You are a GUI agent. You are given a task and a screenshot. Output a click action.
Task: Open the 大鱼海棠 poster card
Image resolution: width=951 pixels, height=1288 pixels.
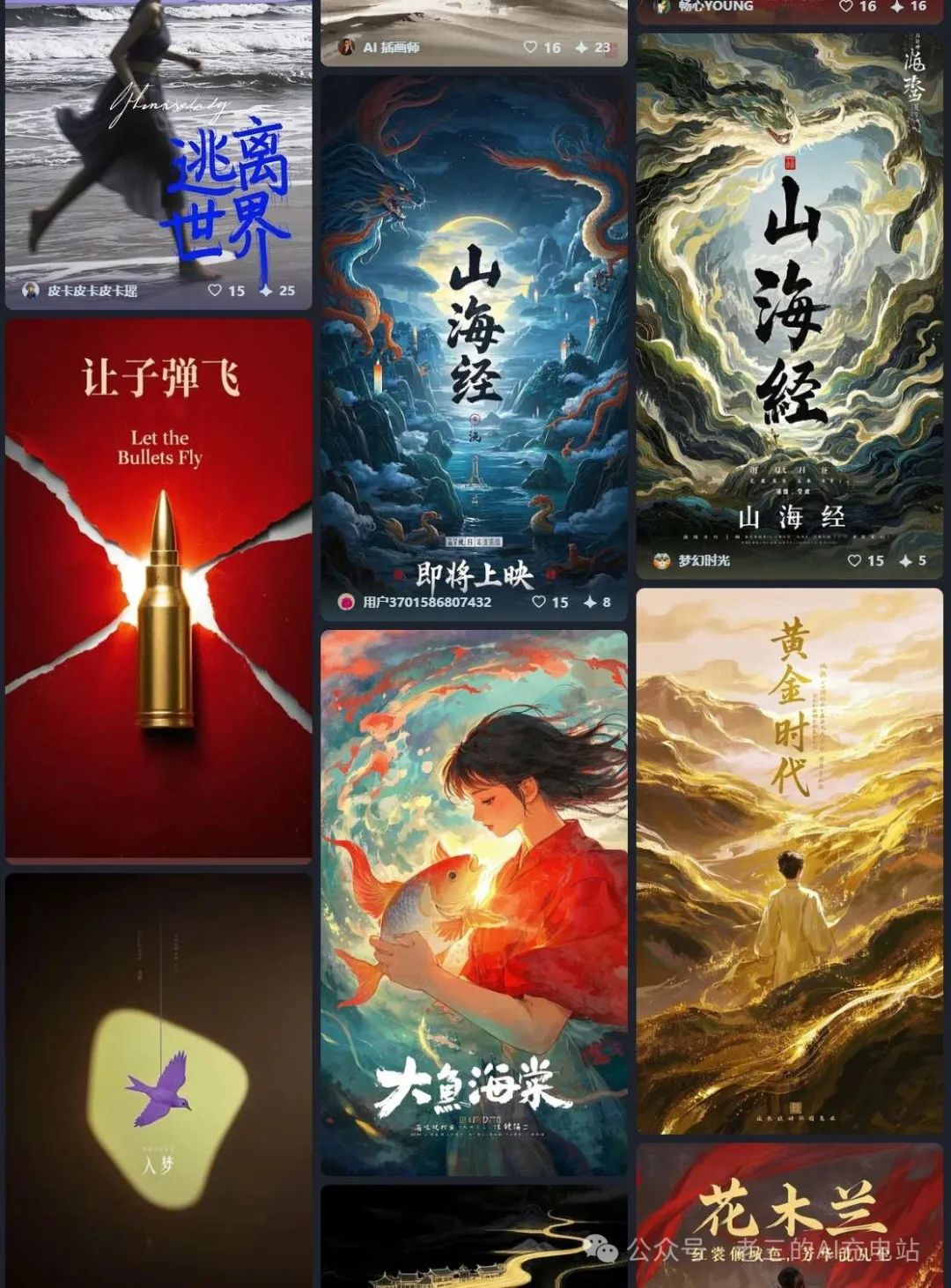[x=474, y=899]
